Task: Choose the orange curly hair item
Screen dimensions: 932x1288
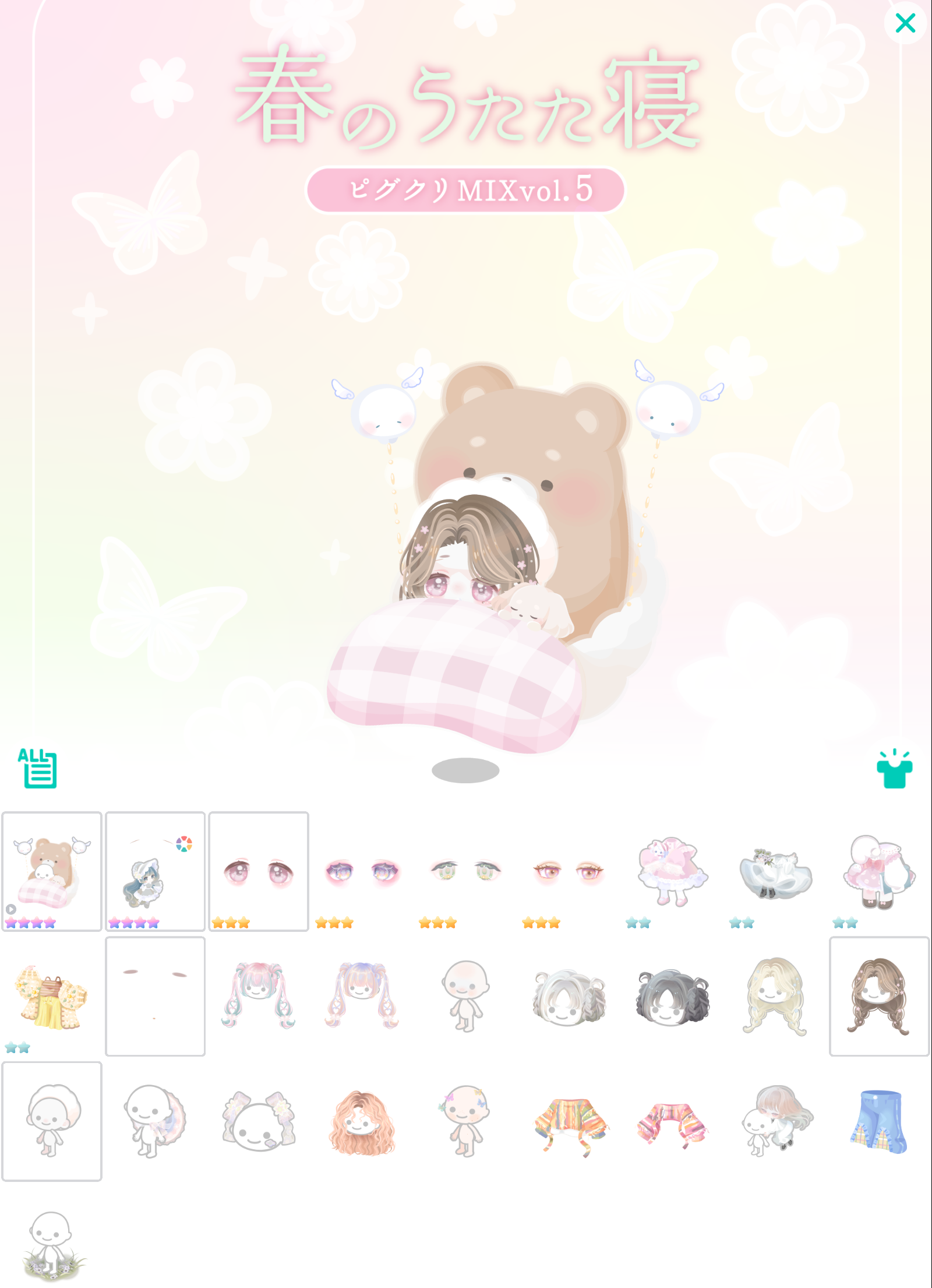Action: click(362, 1121)
